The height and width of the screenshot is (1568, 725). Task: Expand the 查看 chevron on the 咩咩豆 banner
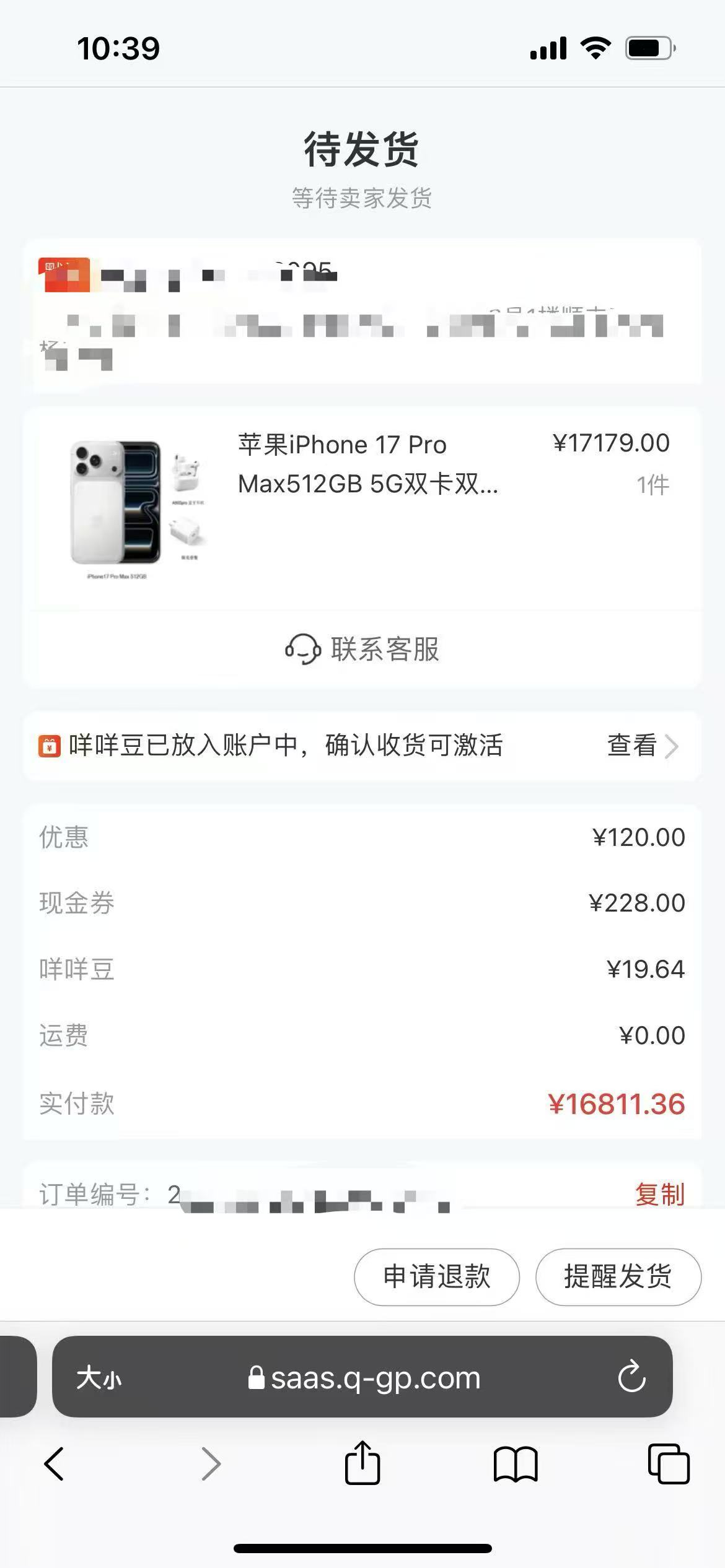(x=673, y=747)
